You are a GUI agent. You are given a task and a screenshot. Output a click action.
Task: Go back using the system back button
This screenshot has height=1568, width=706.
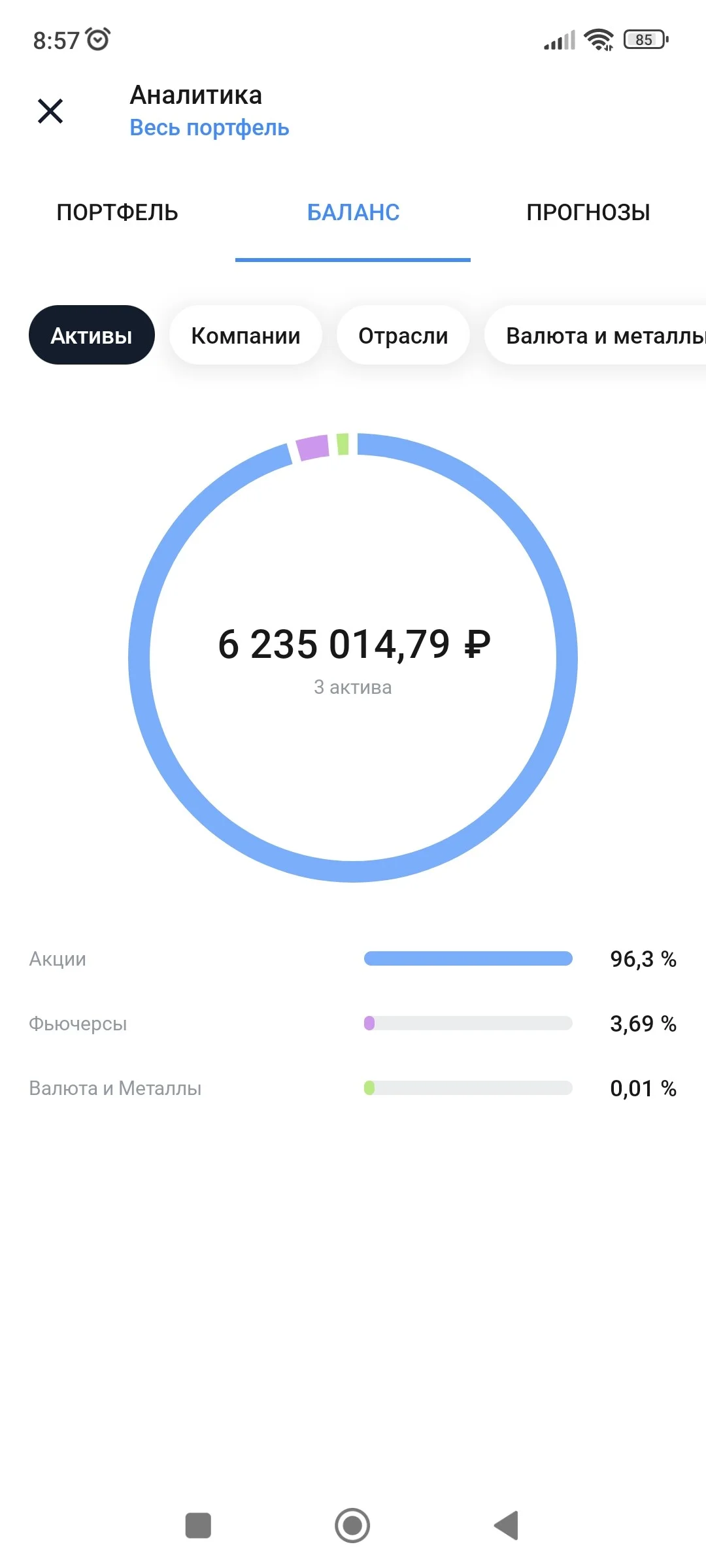507,1526
